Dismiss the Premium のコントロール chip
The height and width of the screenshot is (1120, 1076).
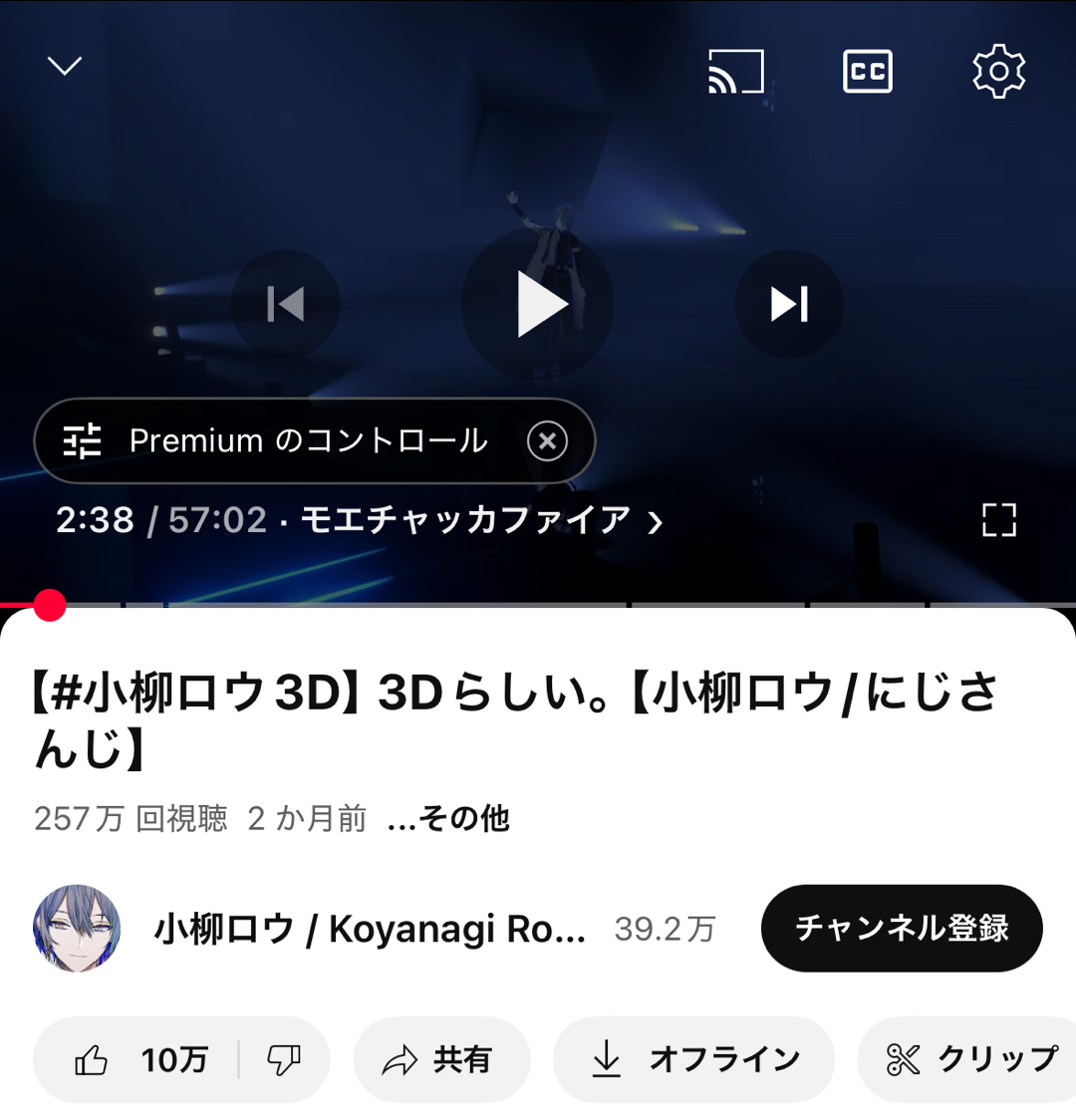547,440
